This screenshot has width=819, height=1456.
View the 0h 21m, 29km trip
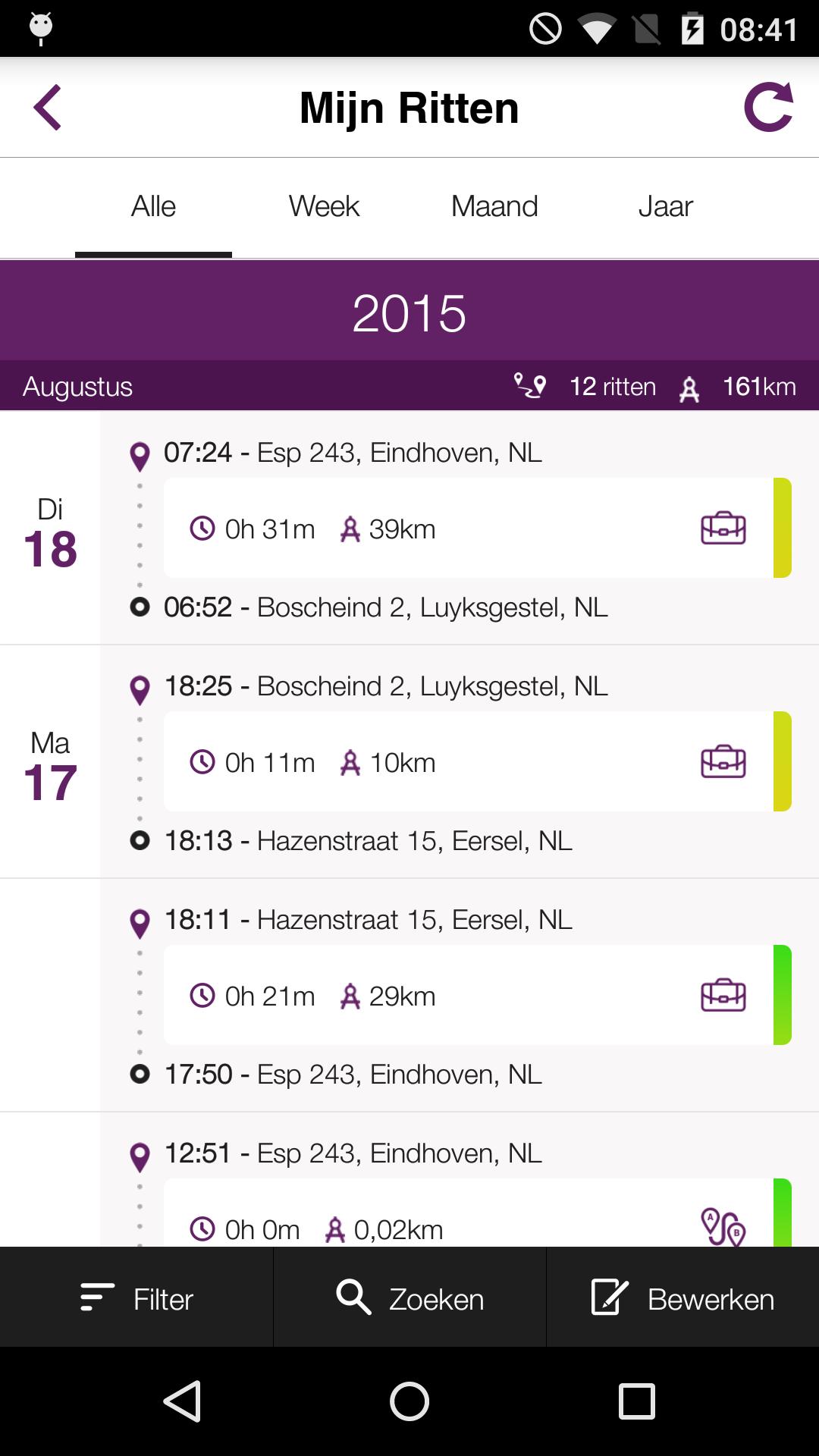(x=425, y=996)
